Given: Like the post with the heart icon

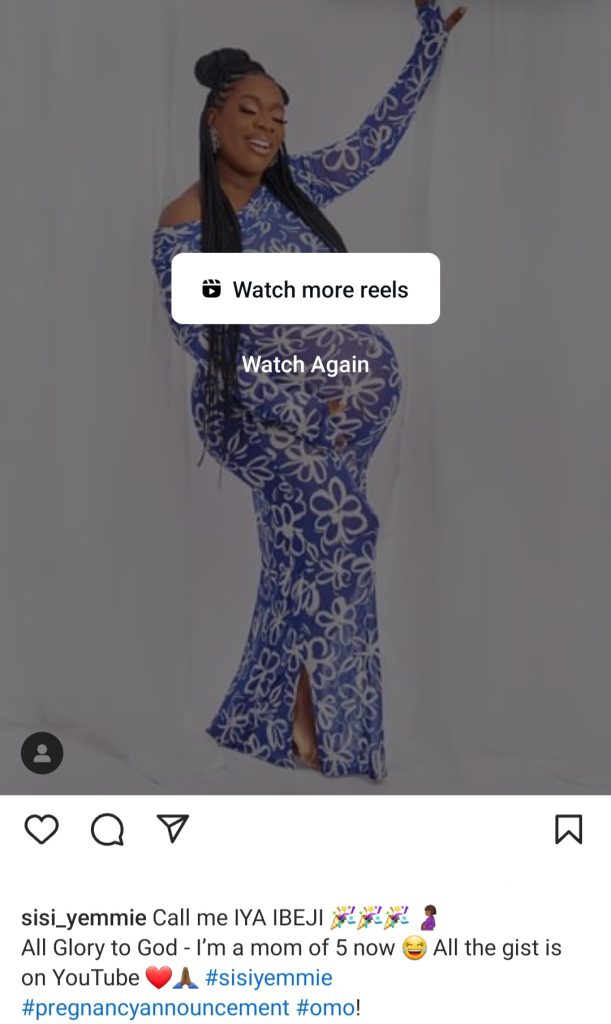Looking at the screenshot, I should click(41, 829).
